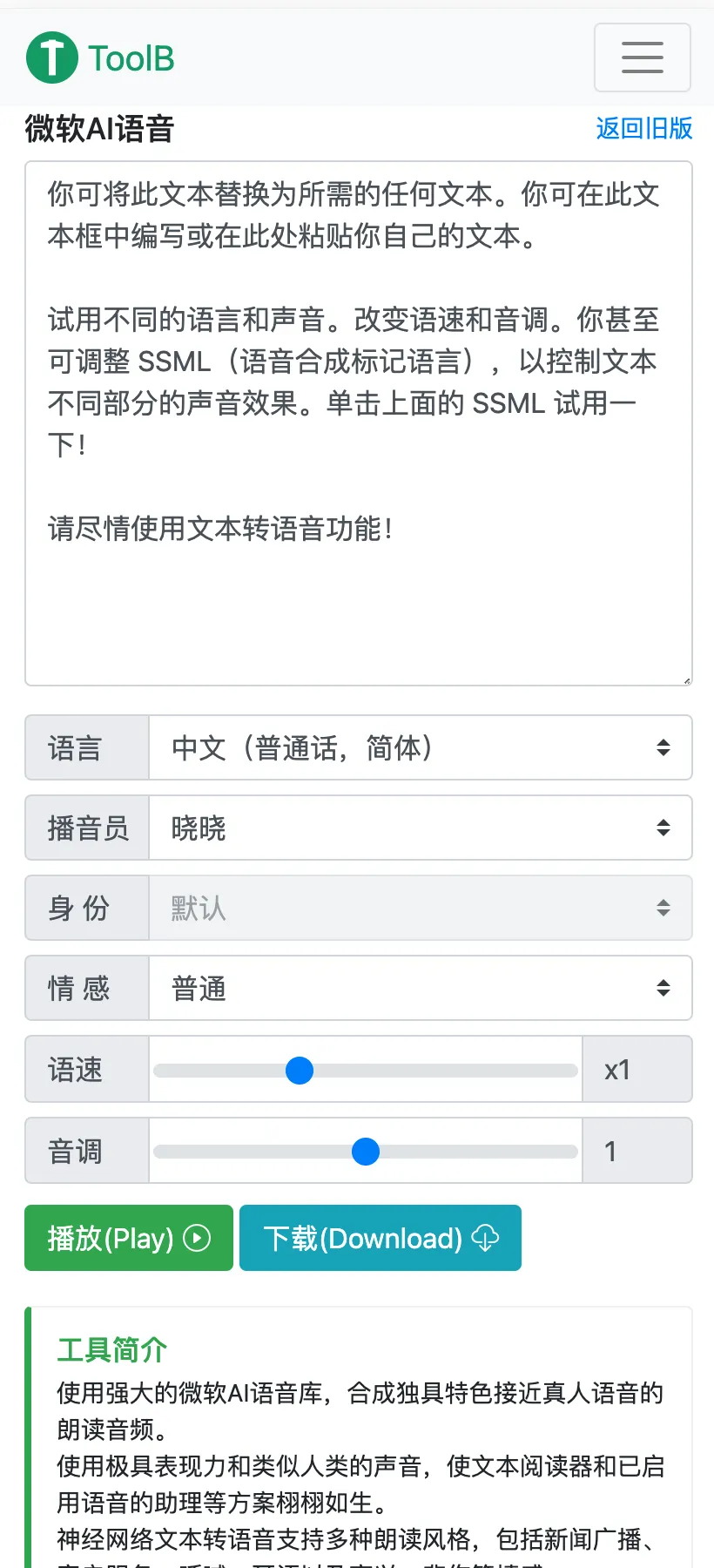The width and height of the screenshot is (714, 1568).
Task: Open the 语言 language dropdown
Action: click(x=418, y=747)
